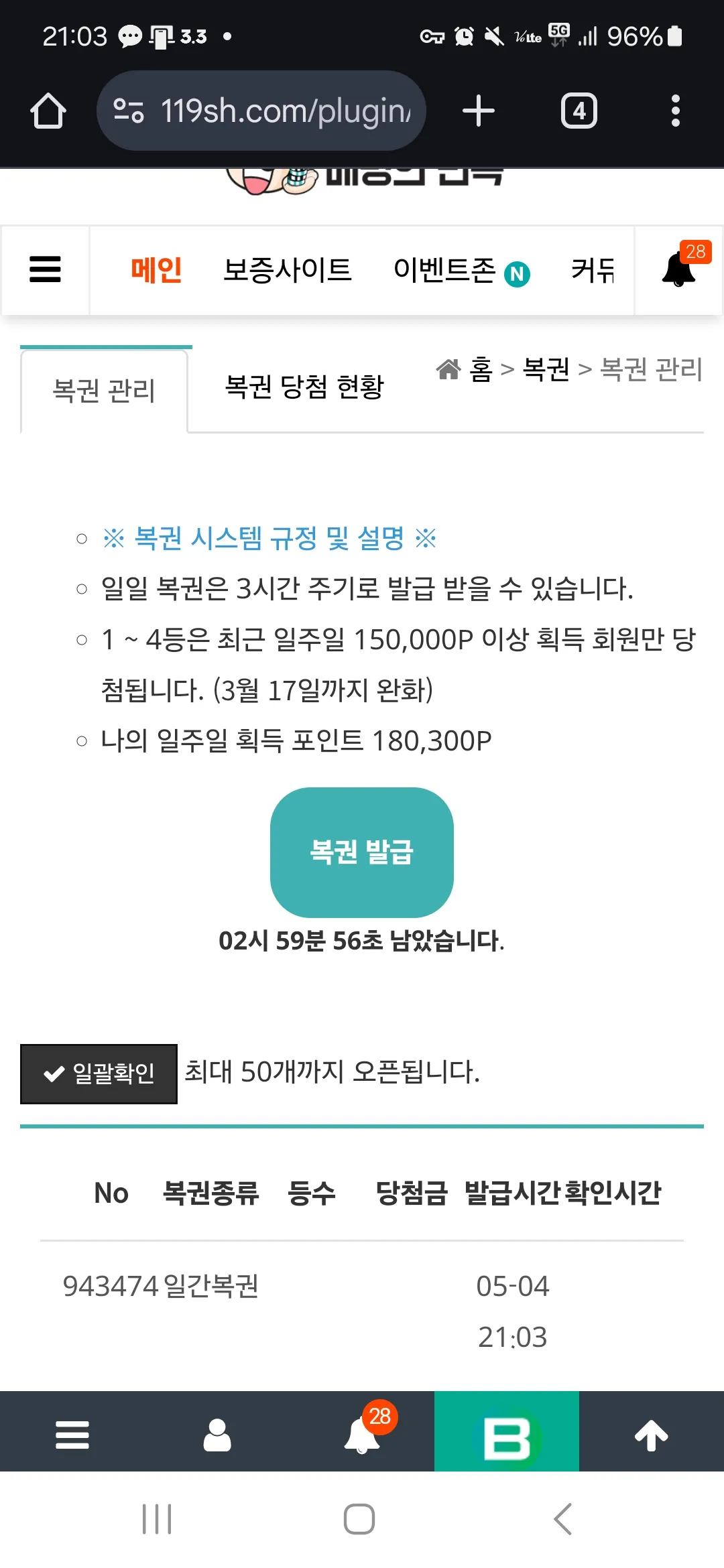Switch to the 복권 당첨 현황 tab
Viewport: 724px width, 1568px height.
pos(304,387)
